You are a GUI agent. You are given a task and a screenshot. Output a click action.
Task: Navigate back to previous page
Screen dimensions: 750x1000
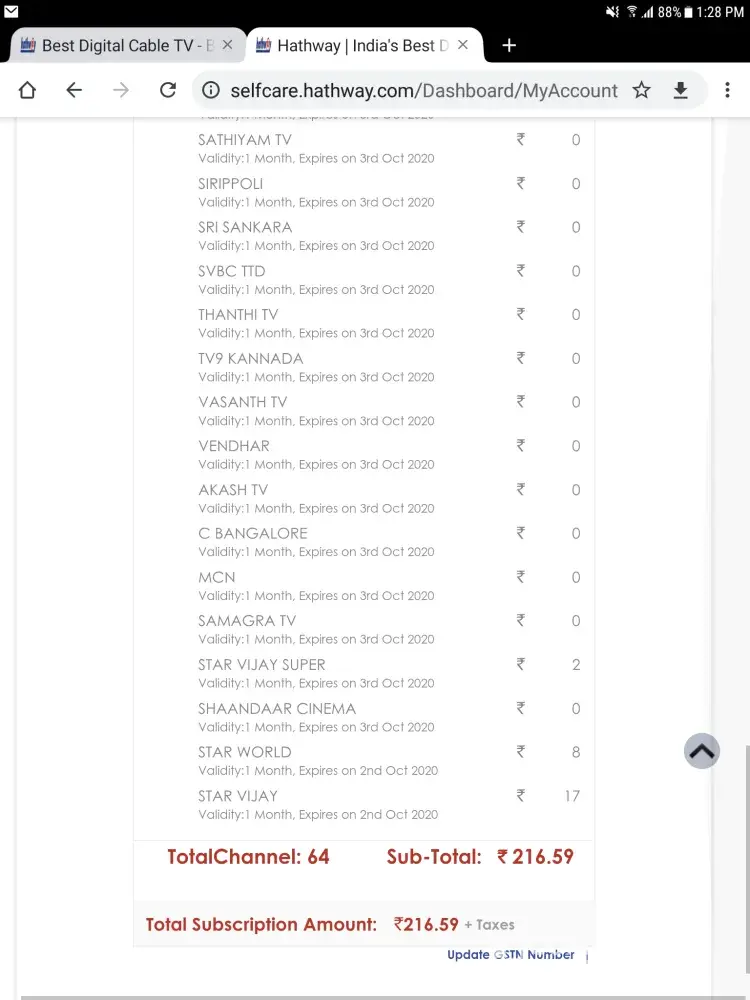coord(74,90)
